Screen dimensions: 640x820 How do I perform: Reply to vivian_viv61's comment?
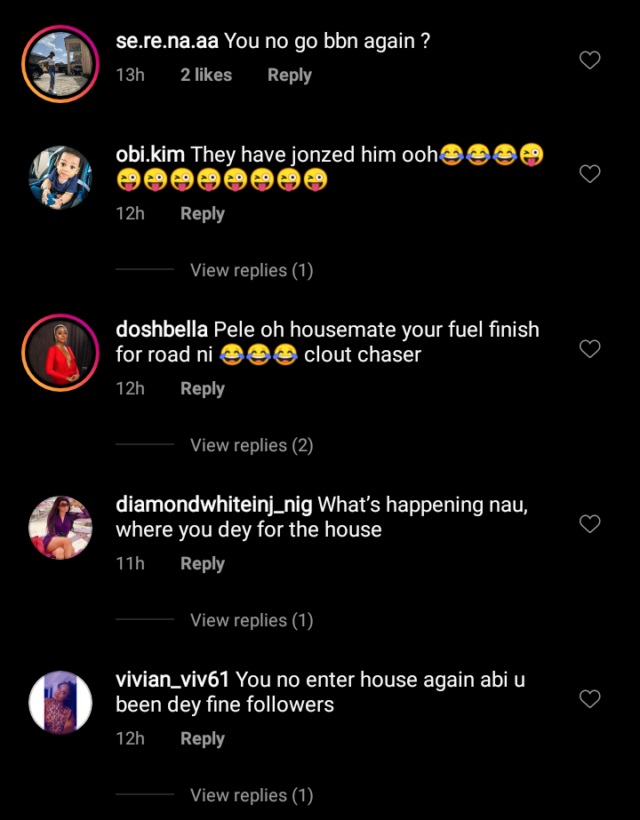[202, 739]
